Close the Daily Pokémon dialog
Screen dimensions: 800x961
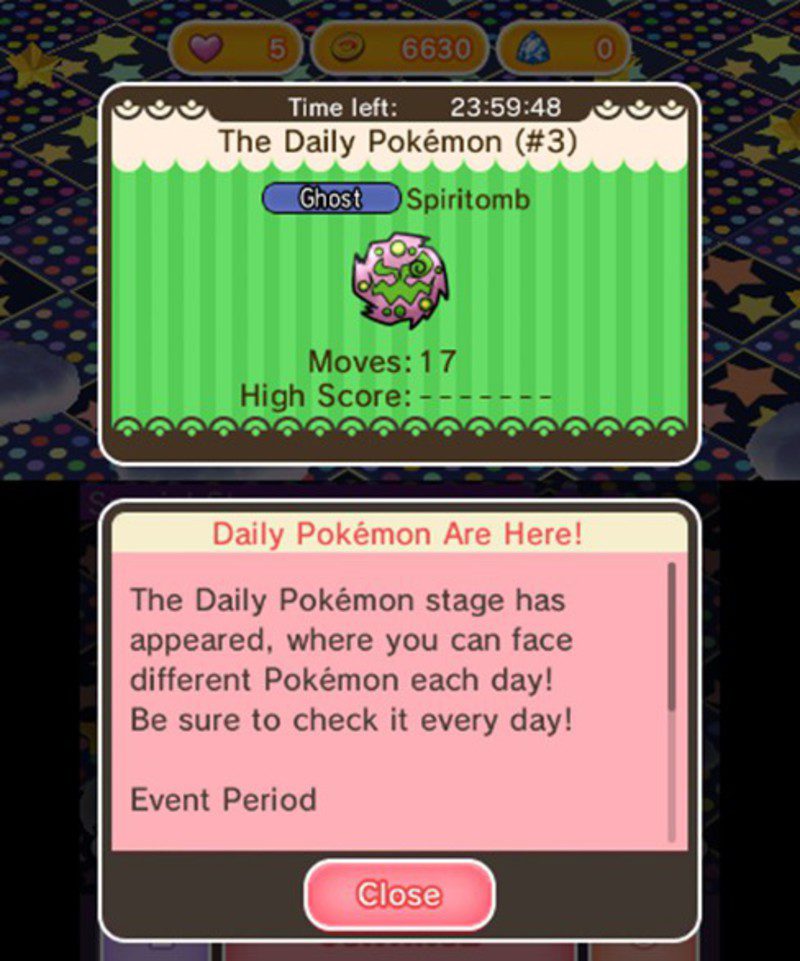point(399,893)
